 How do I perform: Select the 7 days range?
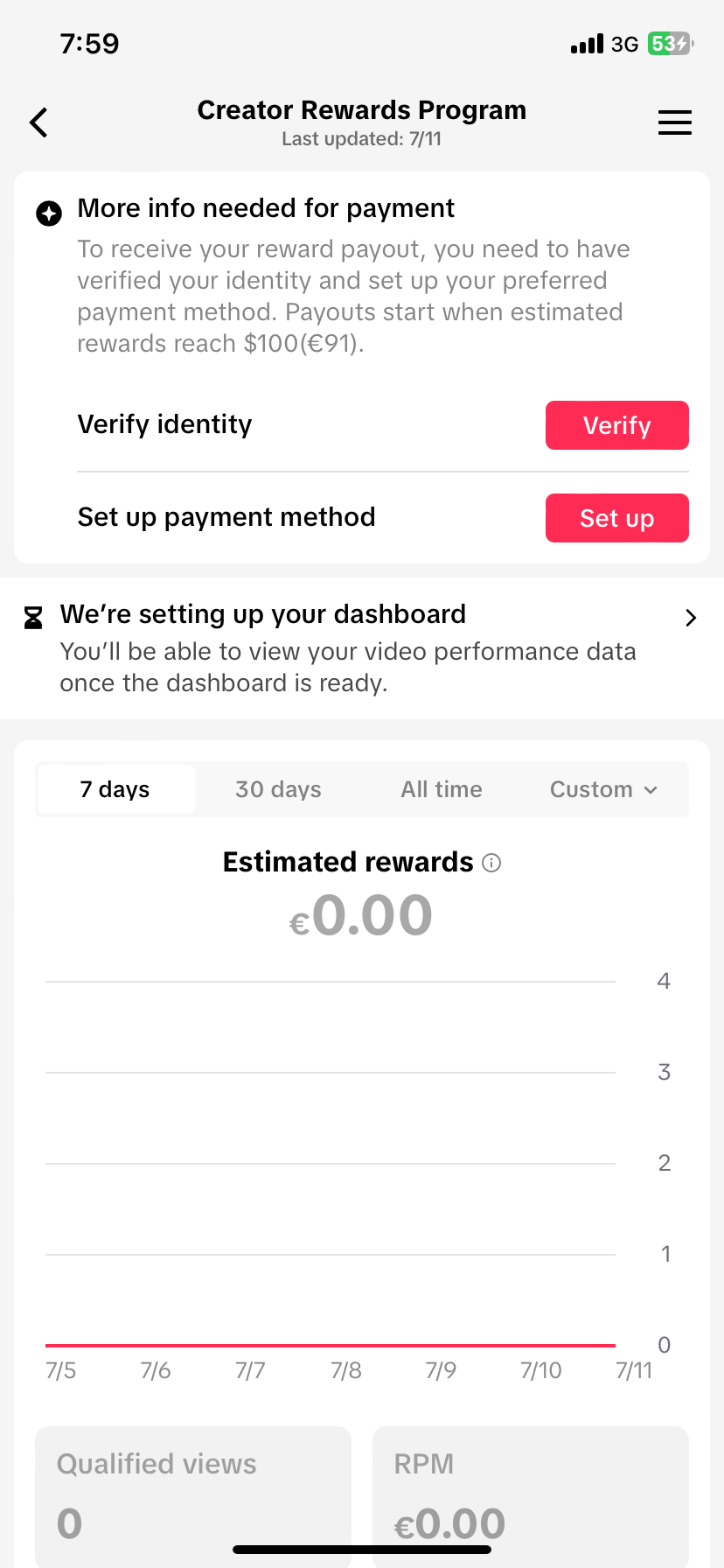[x=115, y=789]
